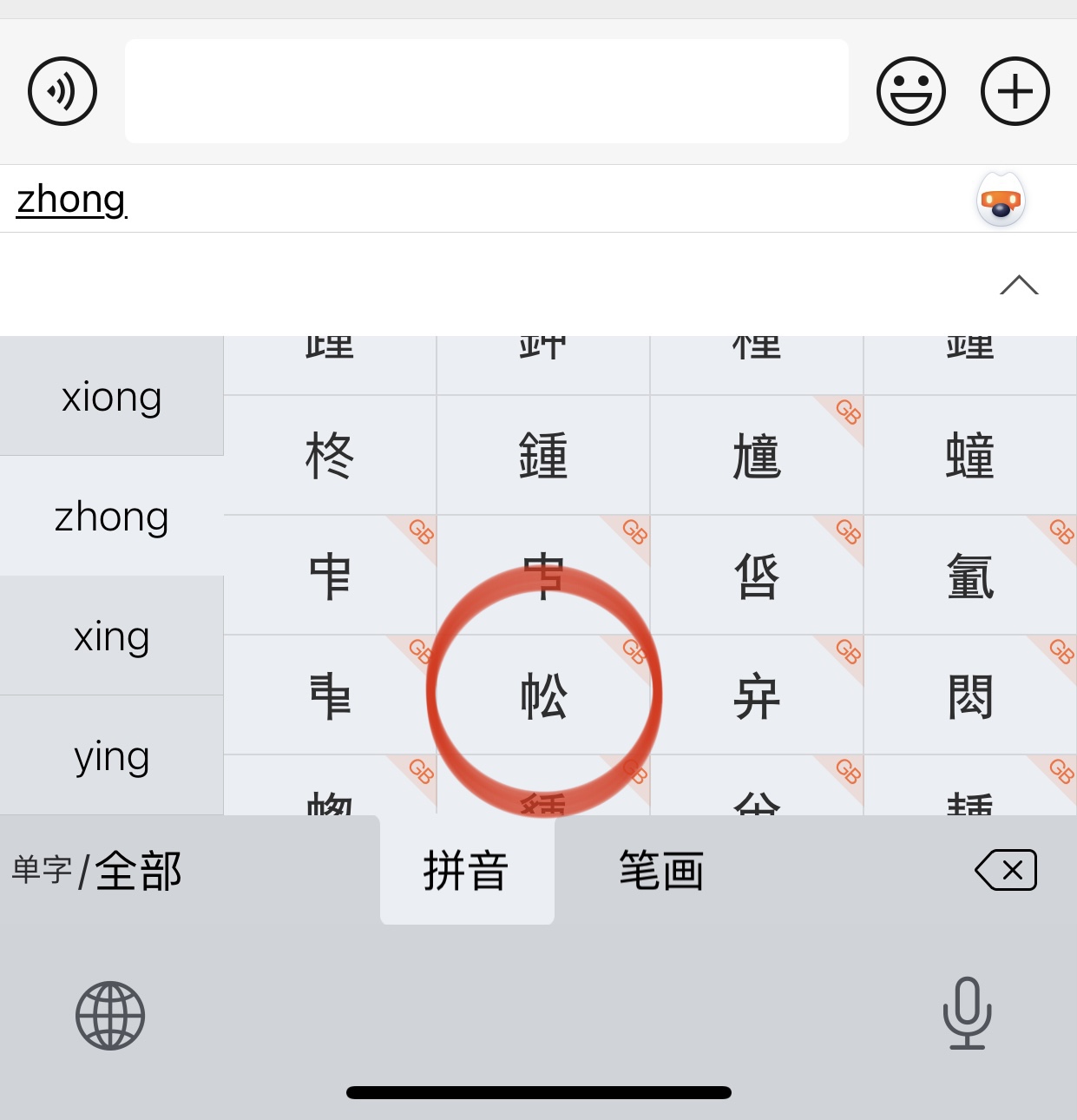The image size is (1077, 1120).
Task: Choose the candidate character 鍾
Action: click(543, 456)
